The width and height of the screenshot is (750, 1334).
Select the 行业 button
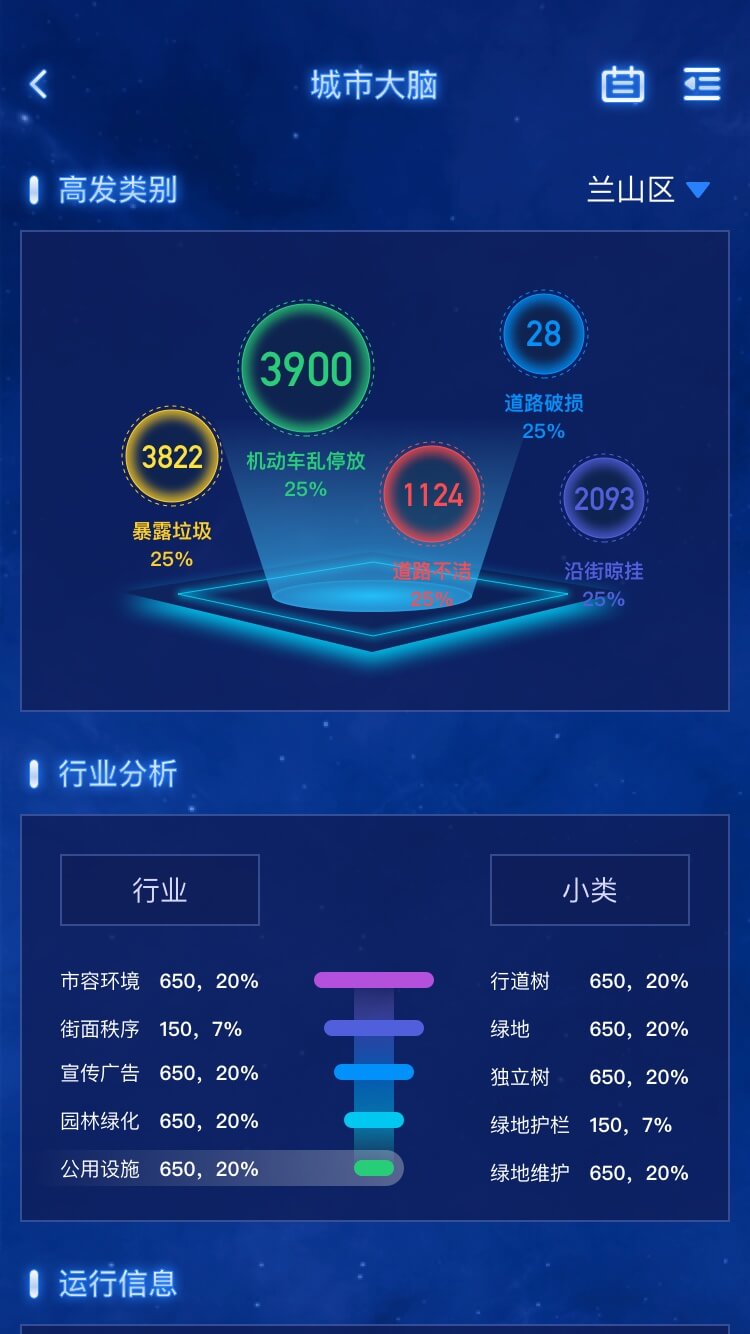point(160,890)
